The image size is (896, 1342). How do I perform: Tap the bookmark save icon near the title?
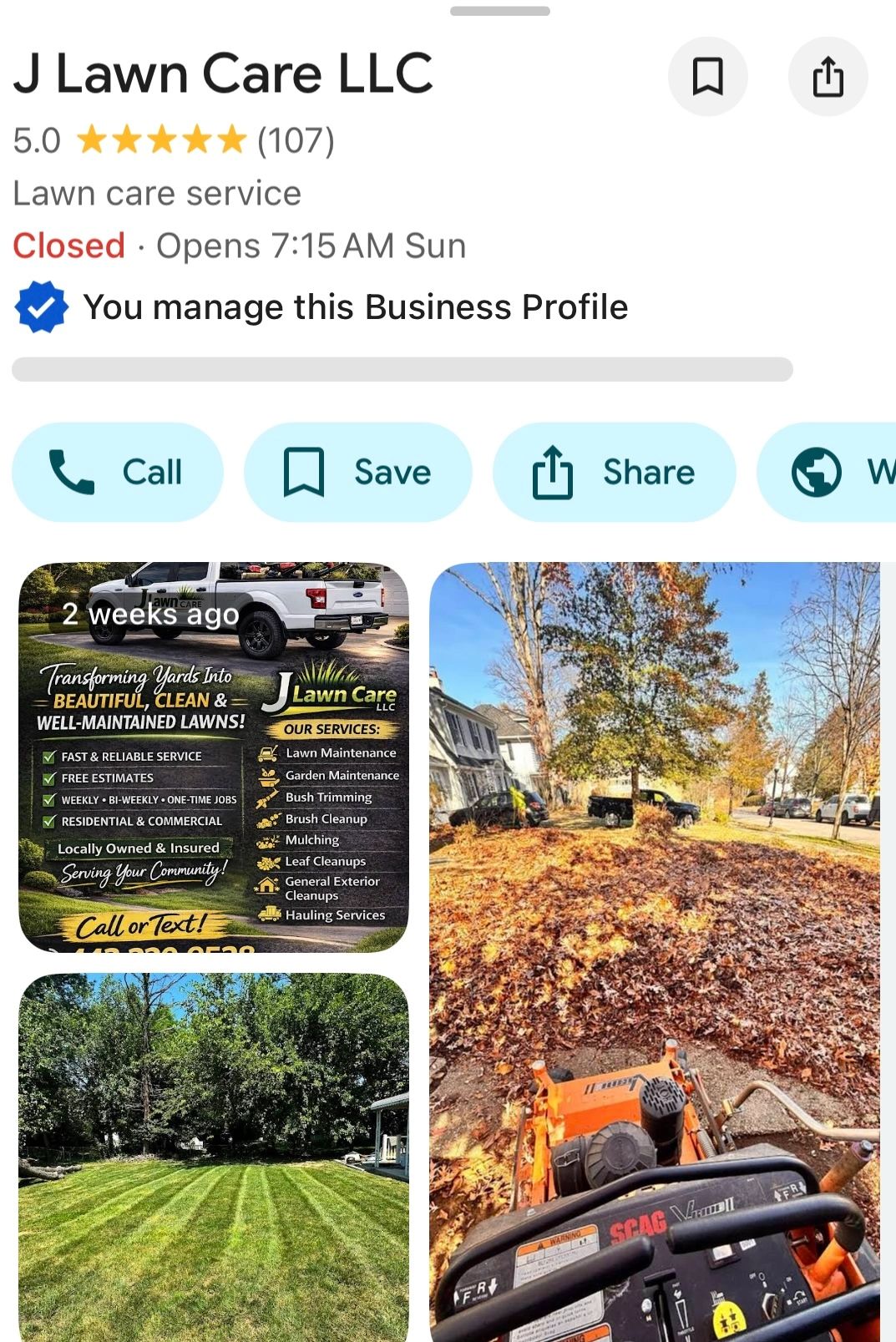pos(707,76)
